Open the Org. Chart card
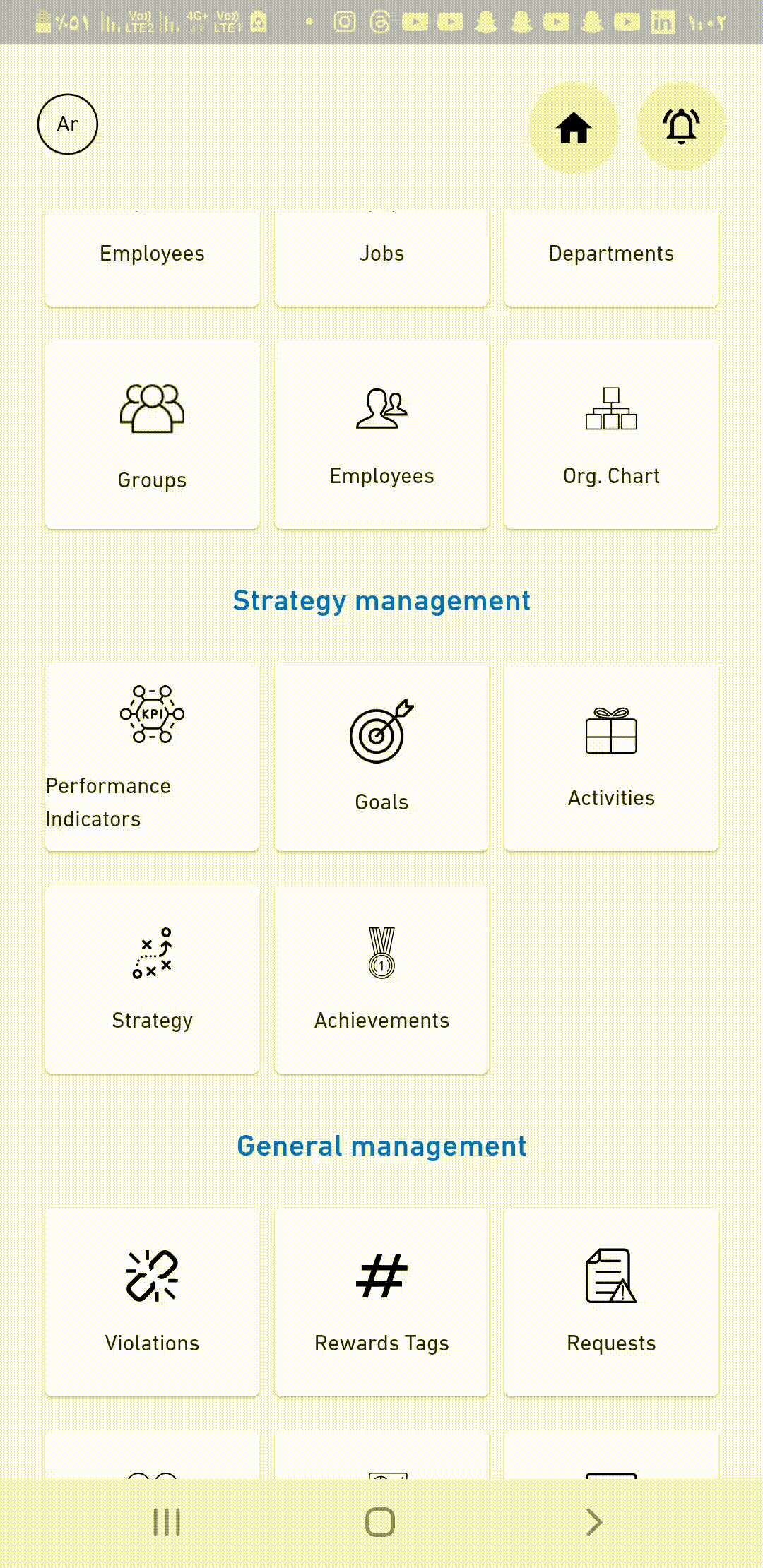The width and height of the screenshot is (763, 1568). click(x=611, y=436)
